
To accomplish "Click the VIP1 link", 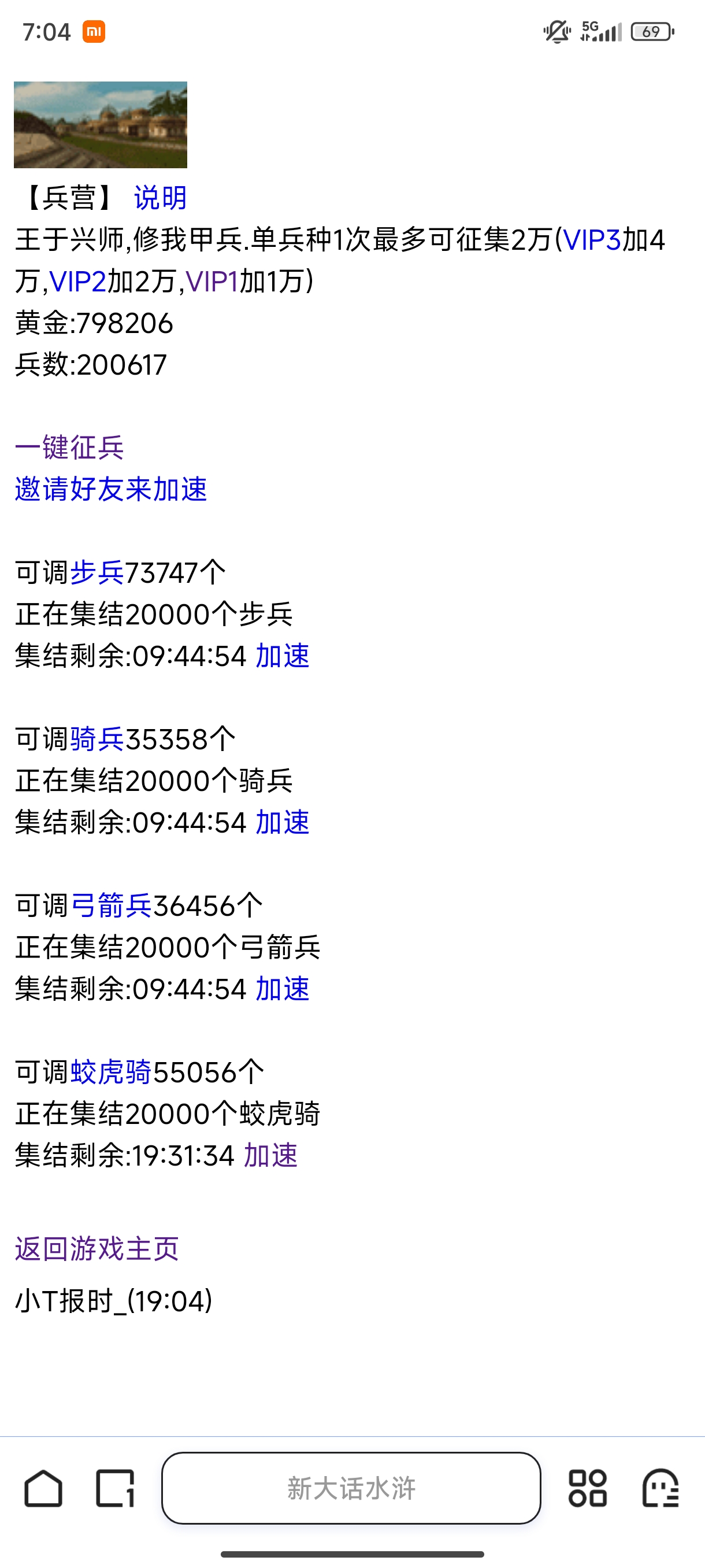I will click(x=211, y=282).
